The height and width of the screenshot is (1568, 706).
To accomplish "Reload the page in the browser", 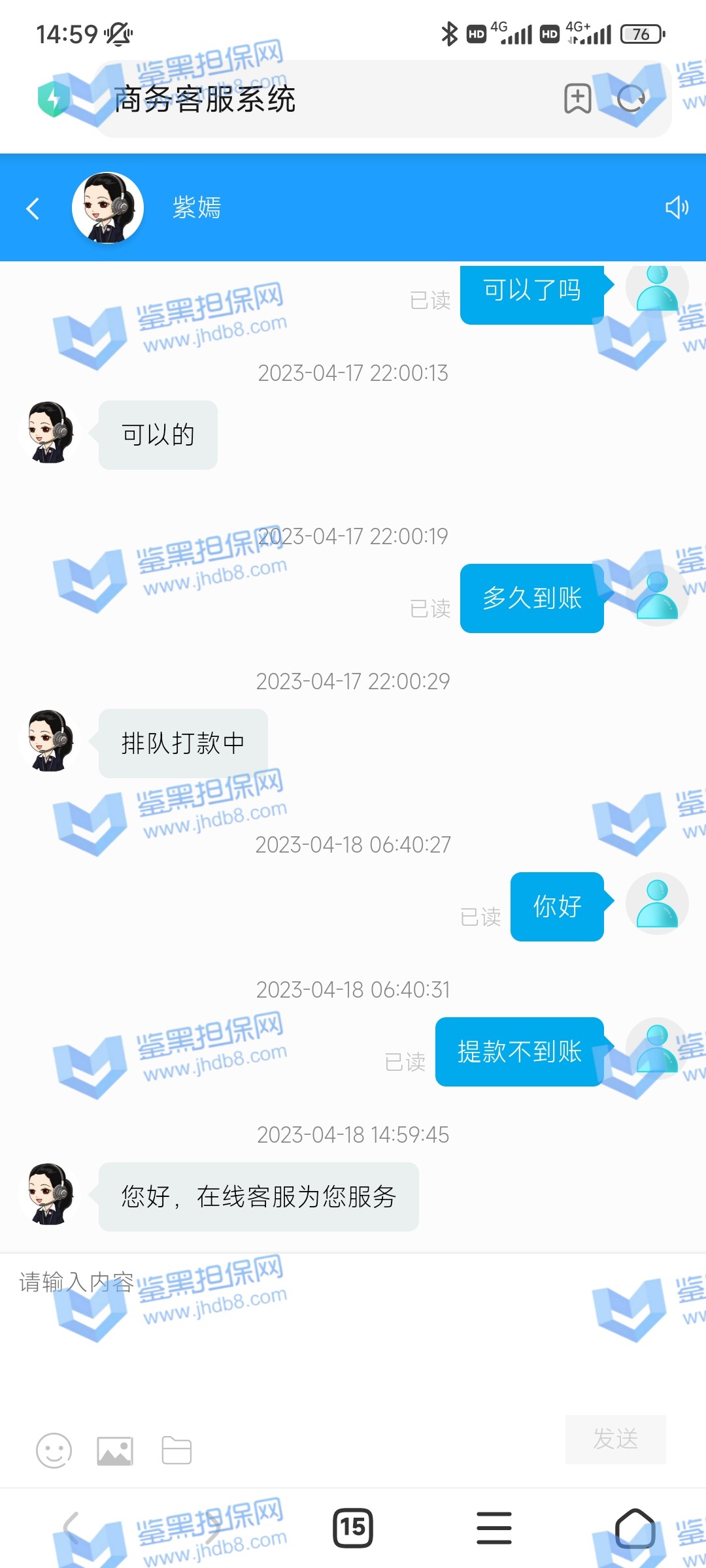I will [x=631, y=99].
